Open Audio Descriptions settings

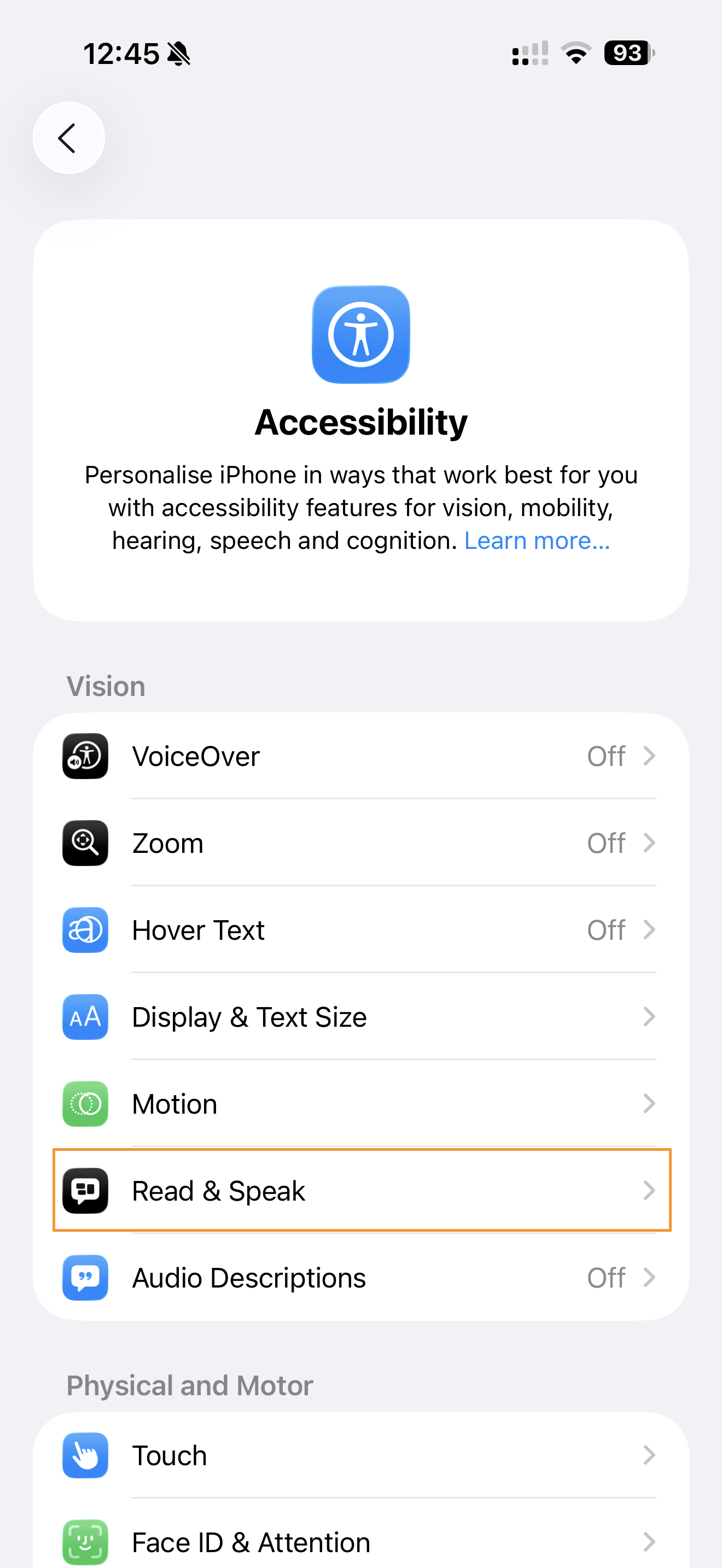click(361, 1278)
